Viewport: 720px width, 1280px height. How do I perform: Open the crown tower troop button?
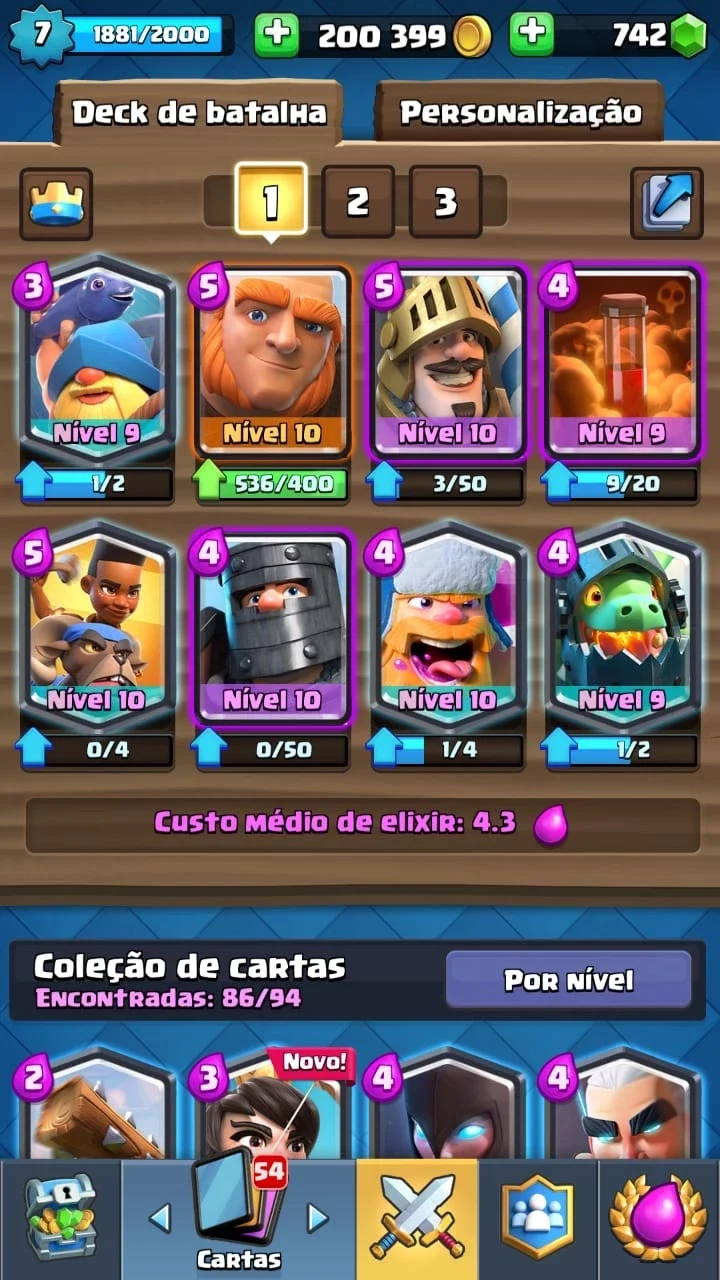(x=57, y=203)
